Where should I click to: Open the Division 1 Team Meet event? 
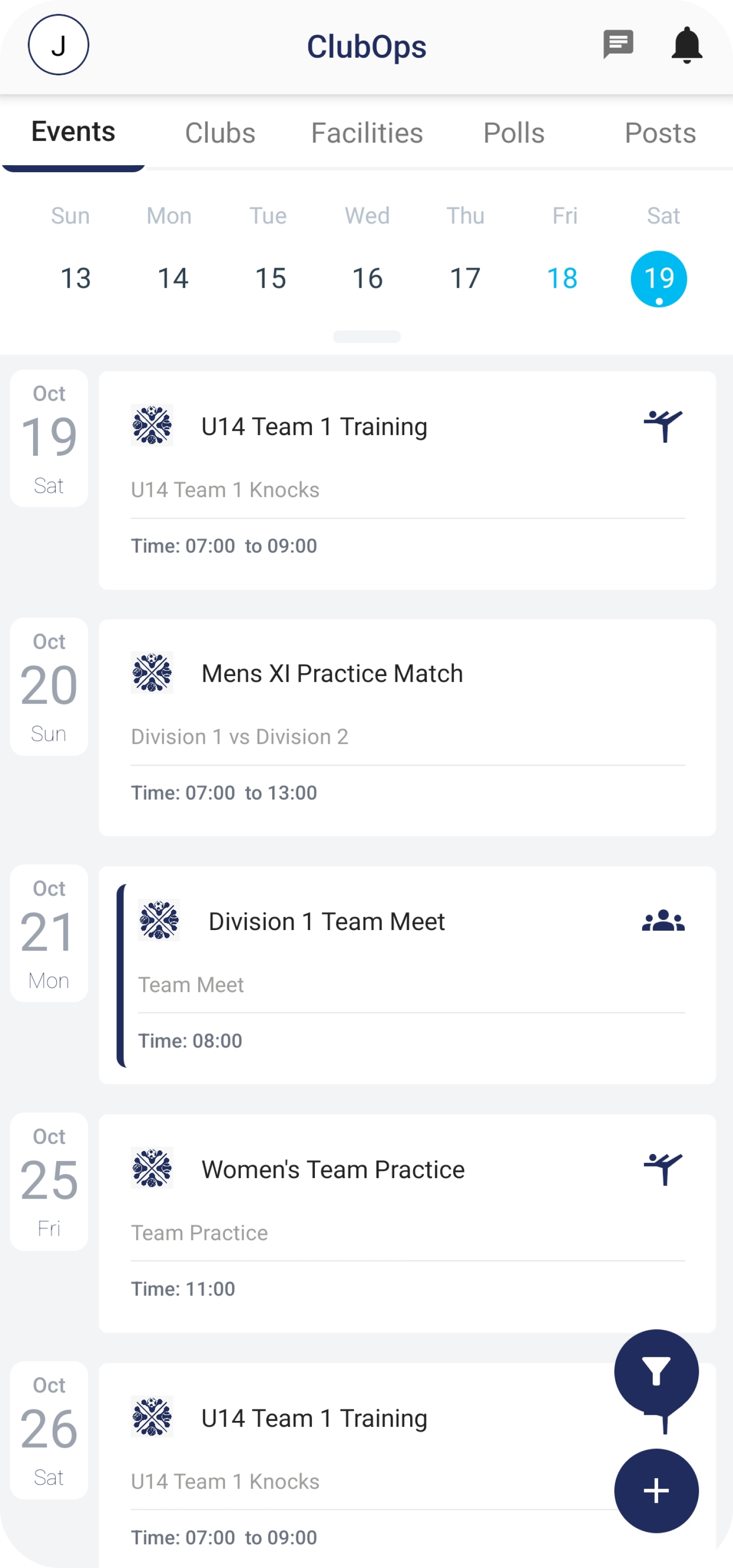407,975
